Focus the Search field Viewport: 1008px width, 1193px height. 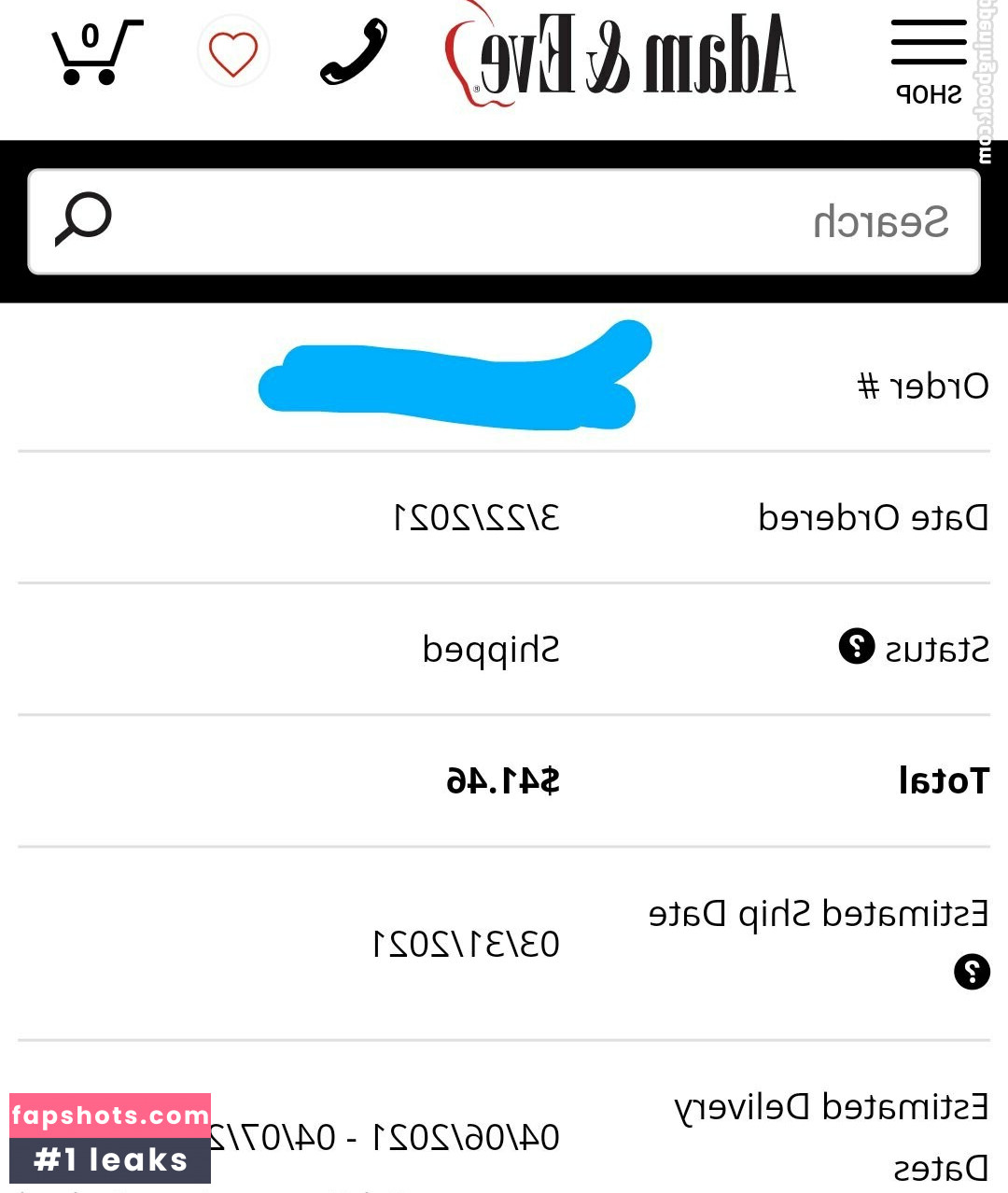pyautogui.click(x=523, y=222)
